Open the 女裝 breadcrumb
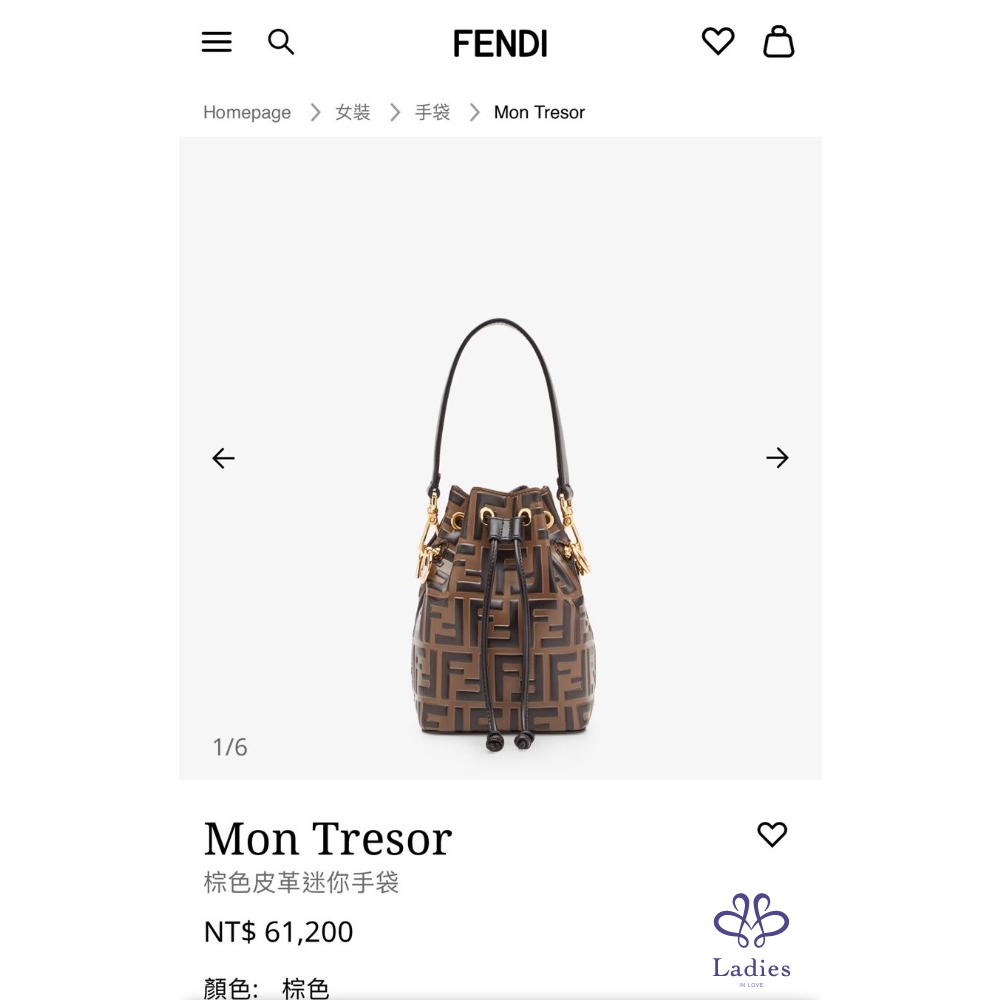Viewport: 1000px width, 1000px height. pyautogui.click(x=352, y=113)
